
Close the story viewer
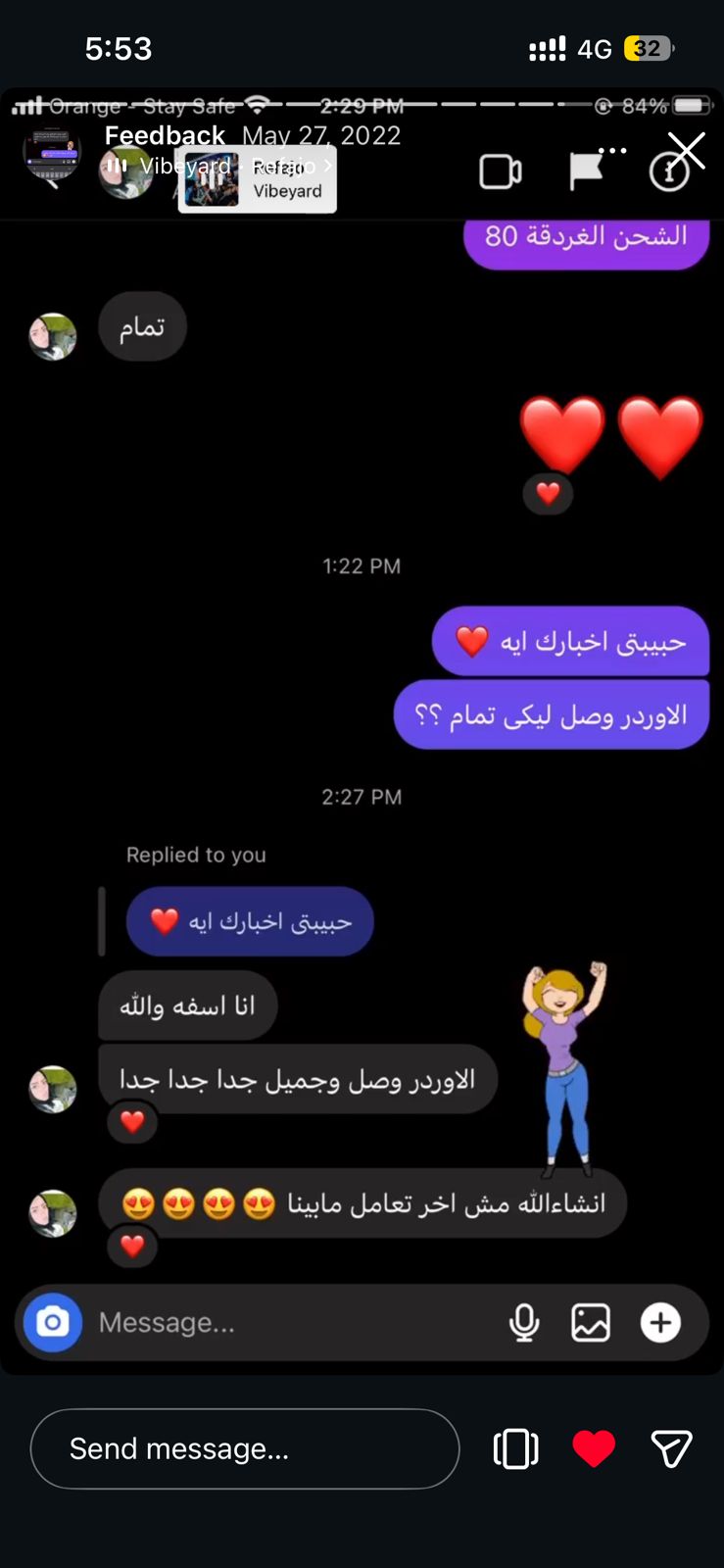[x=687, y=151]
